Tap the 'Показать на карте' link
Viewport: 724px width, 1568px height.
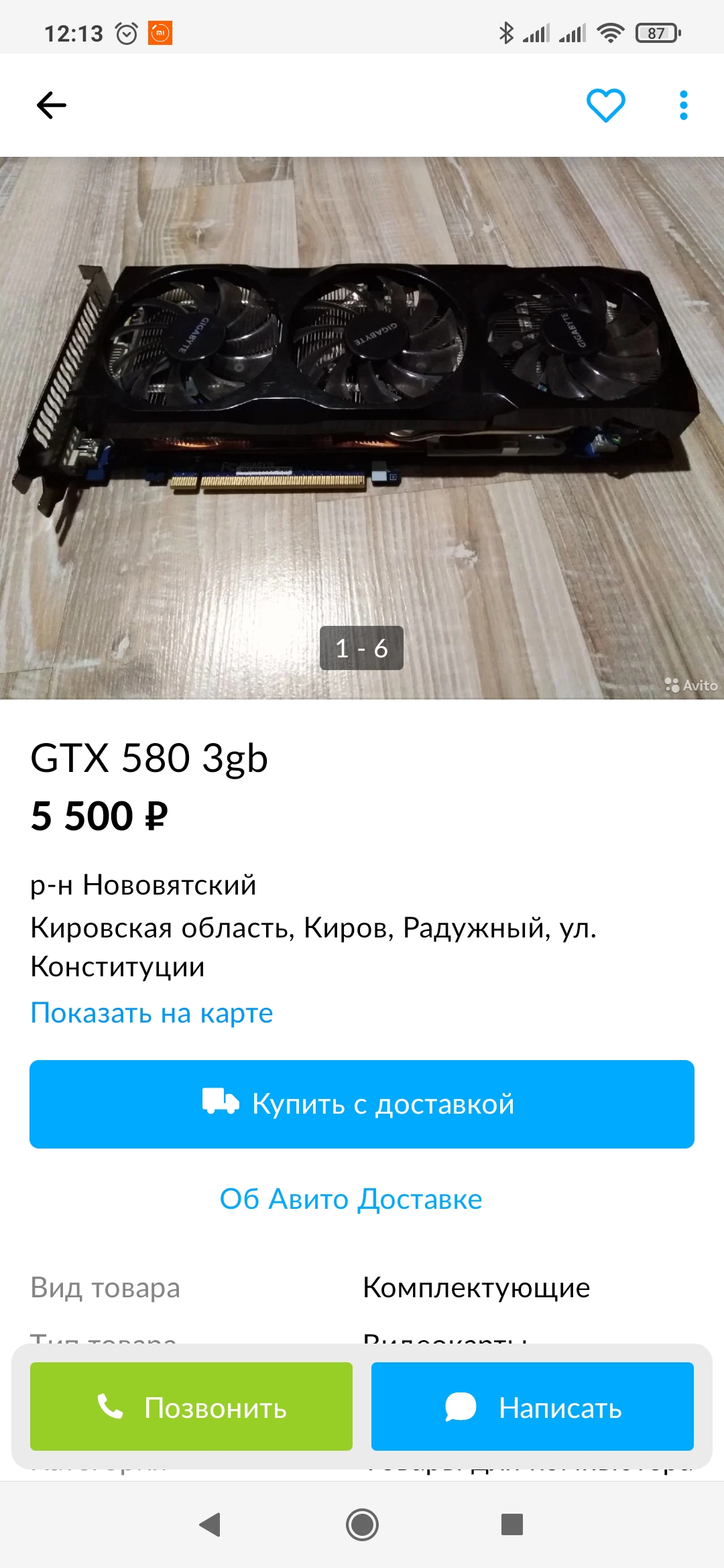point(152,1012)
